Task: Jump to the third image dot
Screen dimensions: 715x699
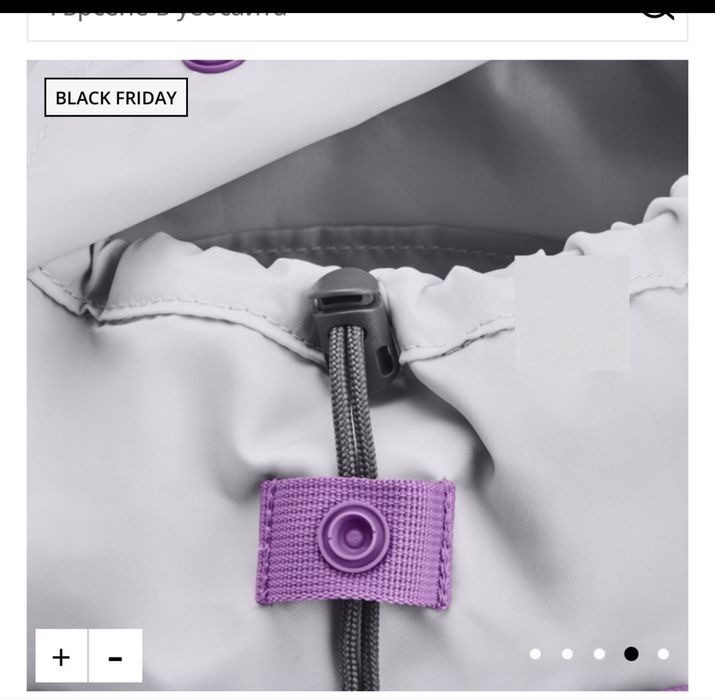Action: [599, 654]
